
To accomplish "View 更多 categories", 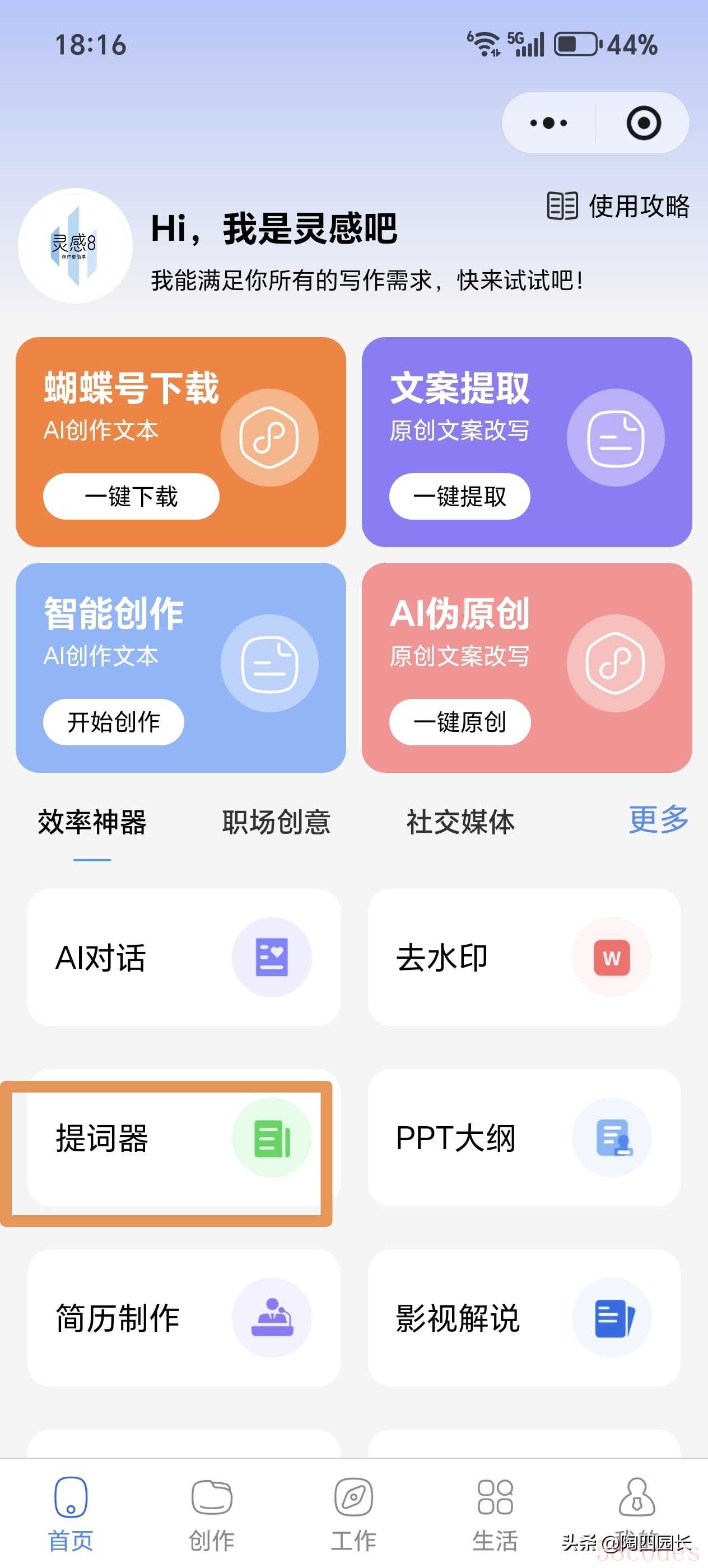I will pos(658,820).
